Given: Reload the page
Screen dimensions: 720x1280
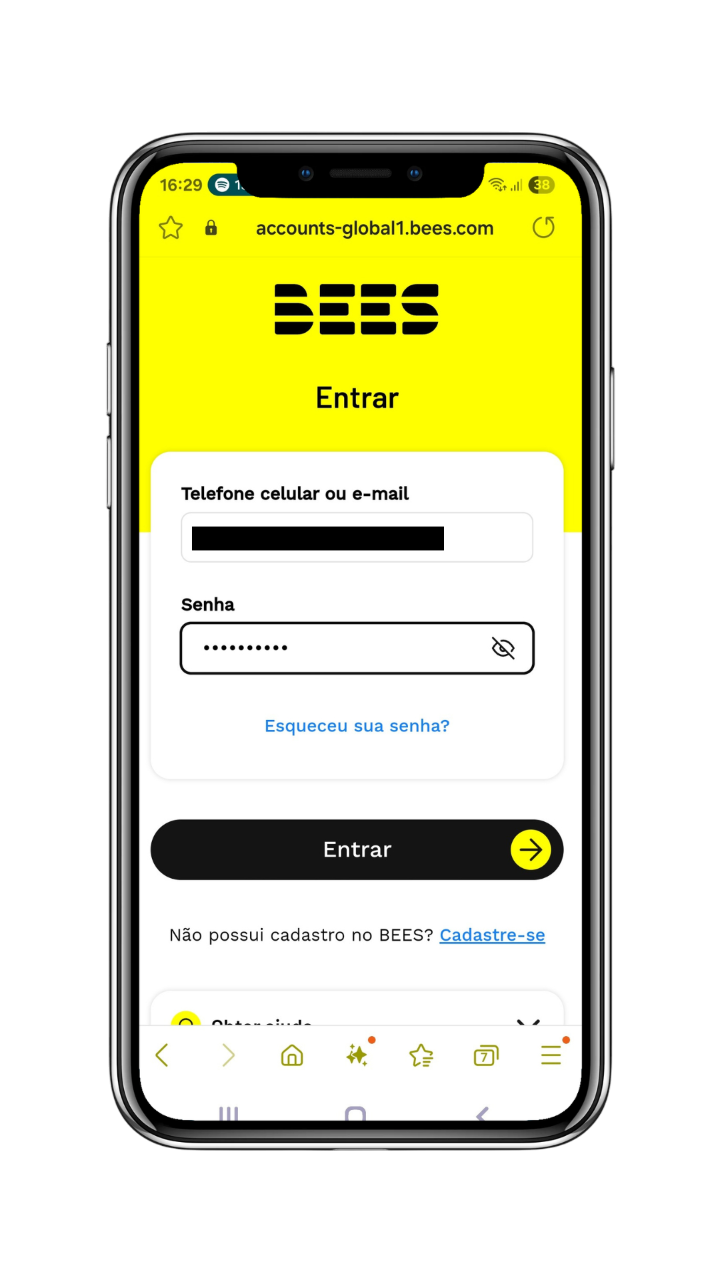Looking at the screenshot, I should point(543,228).
